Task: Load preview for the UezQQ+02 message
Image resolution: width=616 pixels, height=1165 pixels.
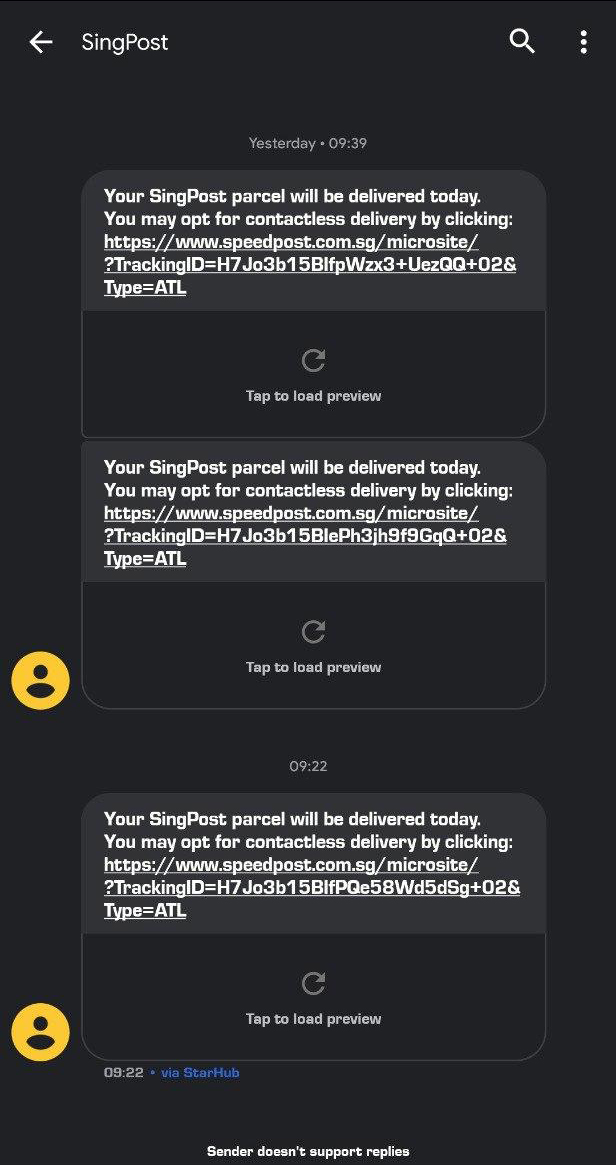Action: [x=313, y=375]
